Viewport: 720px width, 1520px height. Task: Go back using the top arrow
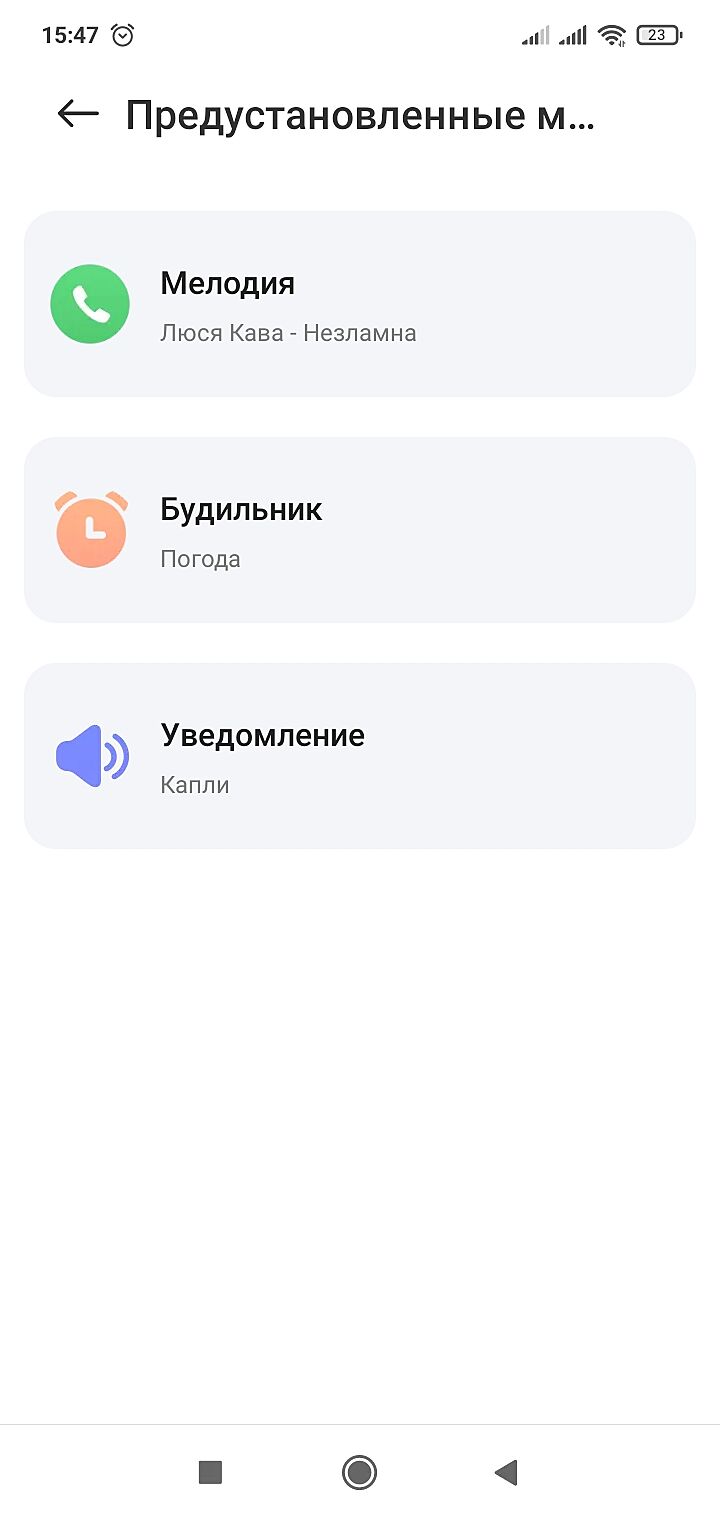coord(78,114)
